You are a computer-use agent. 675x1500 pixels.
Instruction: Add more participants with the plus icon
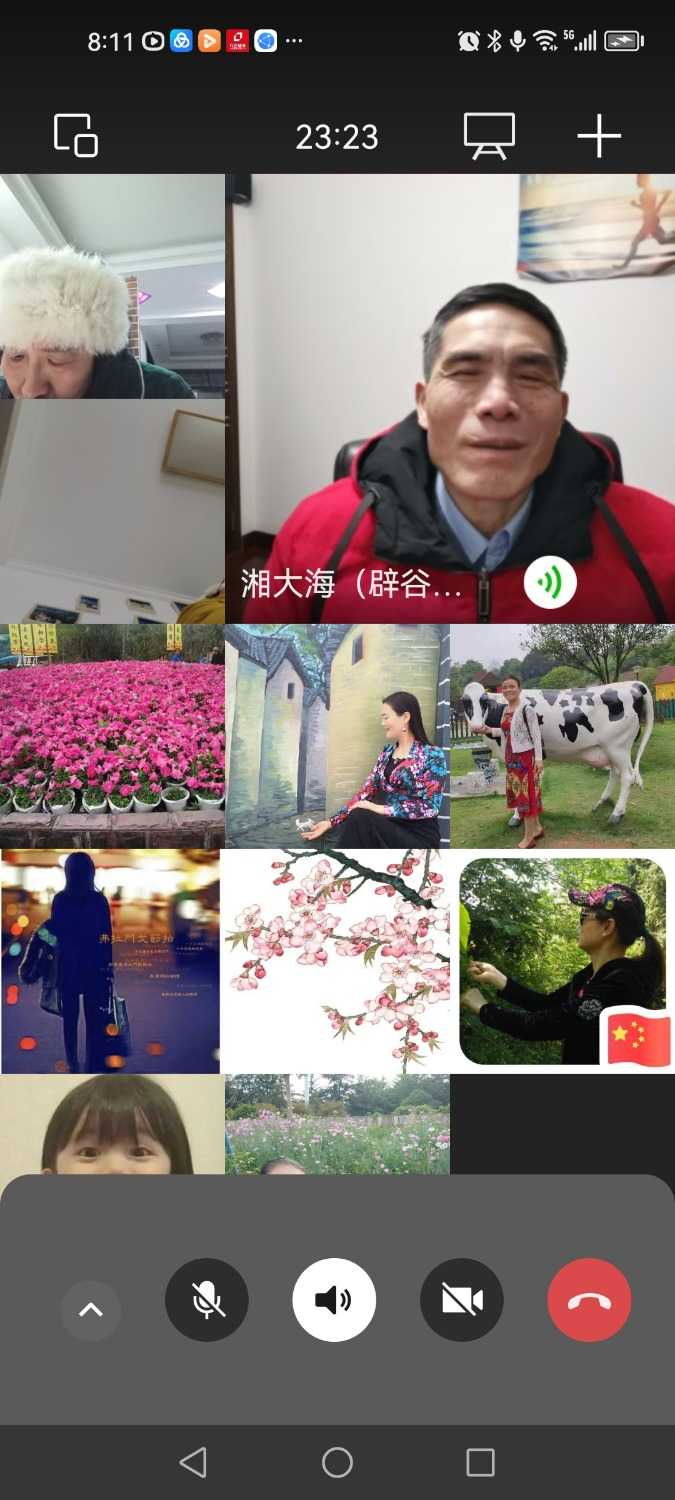599,136
